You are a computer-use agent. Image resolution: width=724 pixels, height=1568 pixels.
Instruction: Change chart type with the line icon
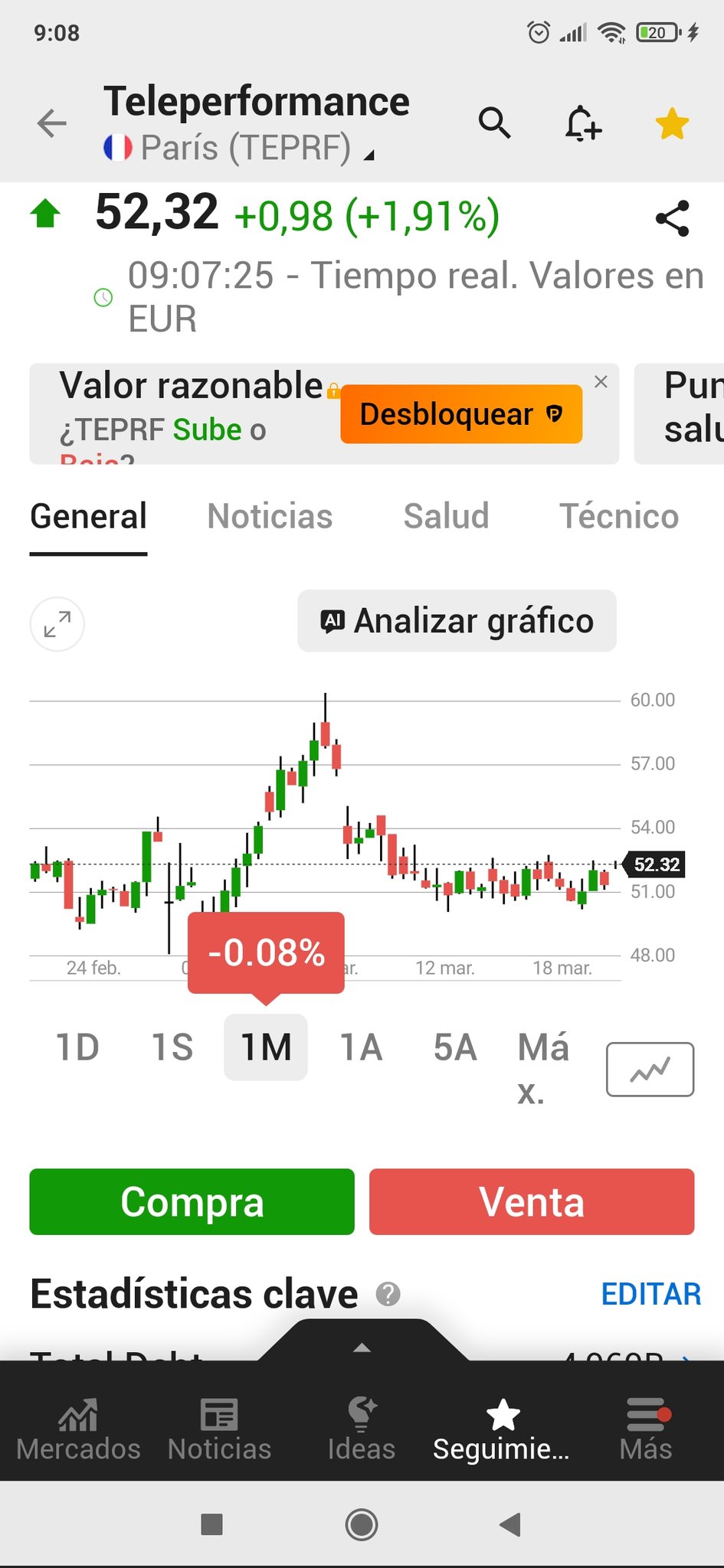[650, 1070]
